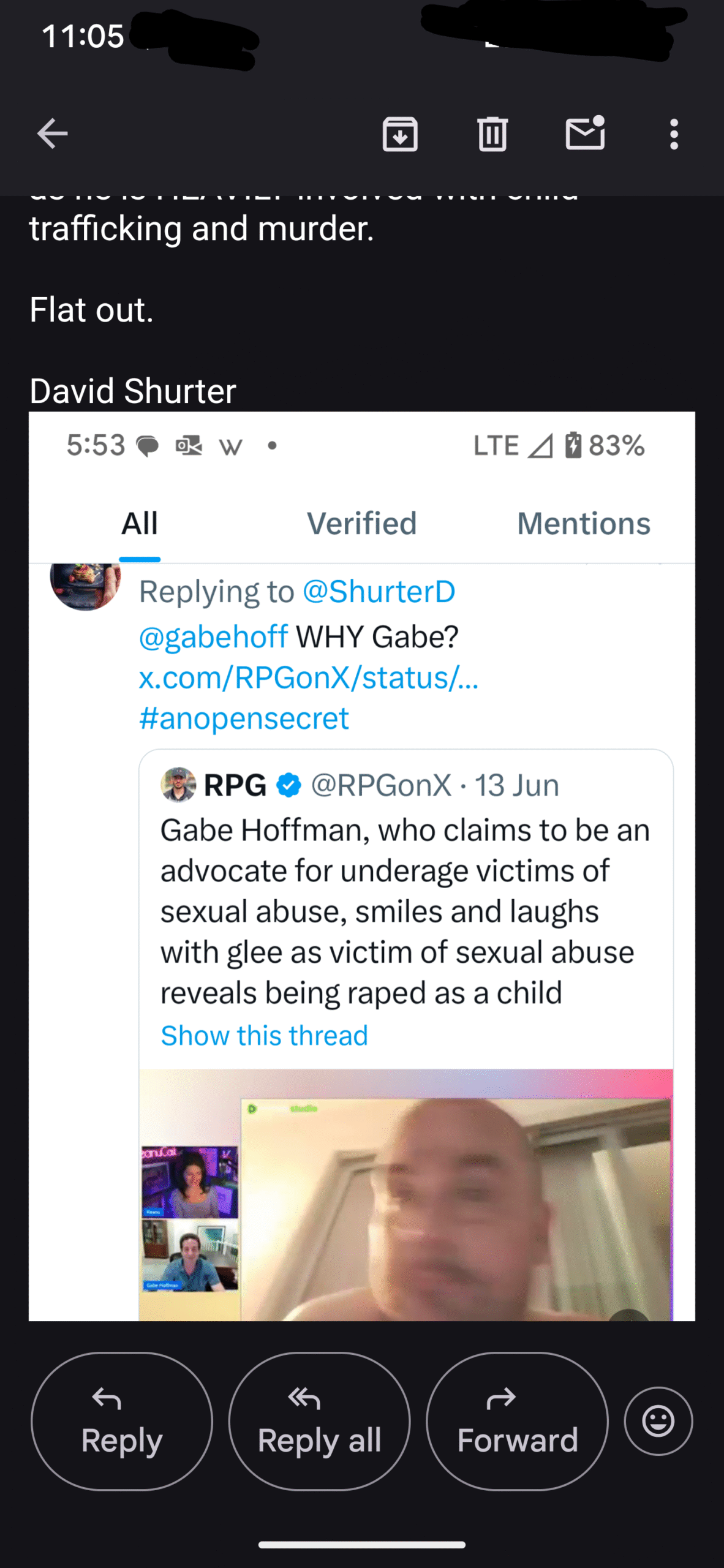Open the overflow menu
The height and width of the screenshot is (1568, 724).
click(674, 134)
